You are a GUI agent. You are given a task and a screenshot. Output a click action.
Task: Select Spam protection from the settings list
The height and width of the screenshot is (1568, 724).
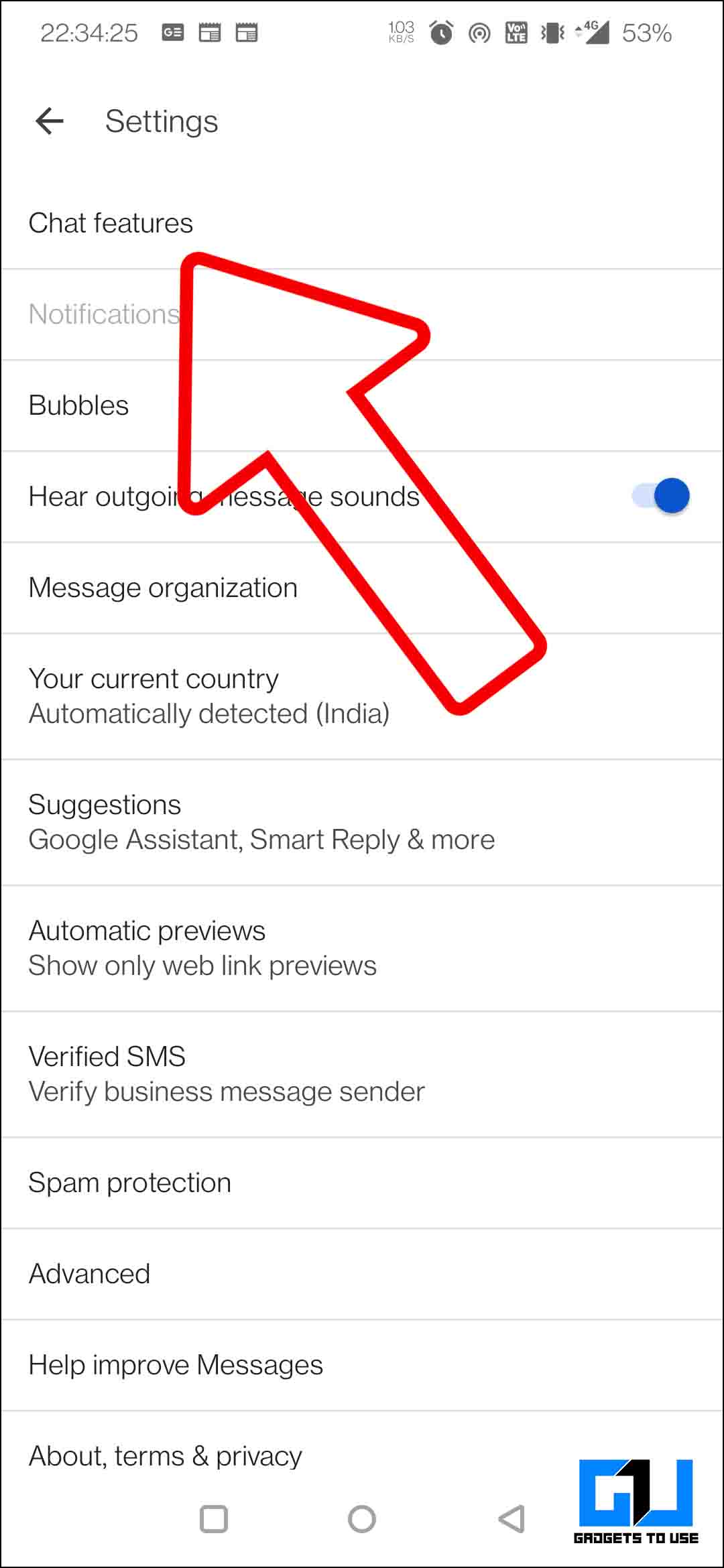pos(129,1182)
